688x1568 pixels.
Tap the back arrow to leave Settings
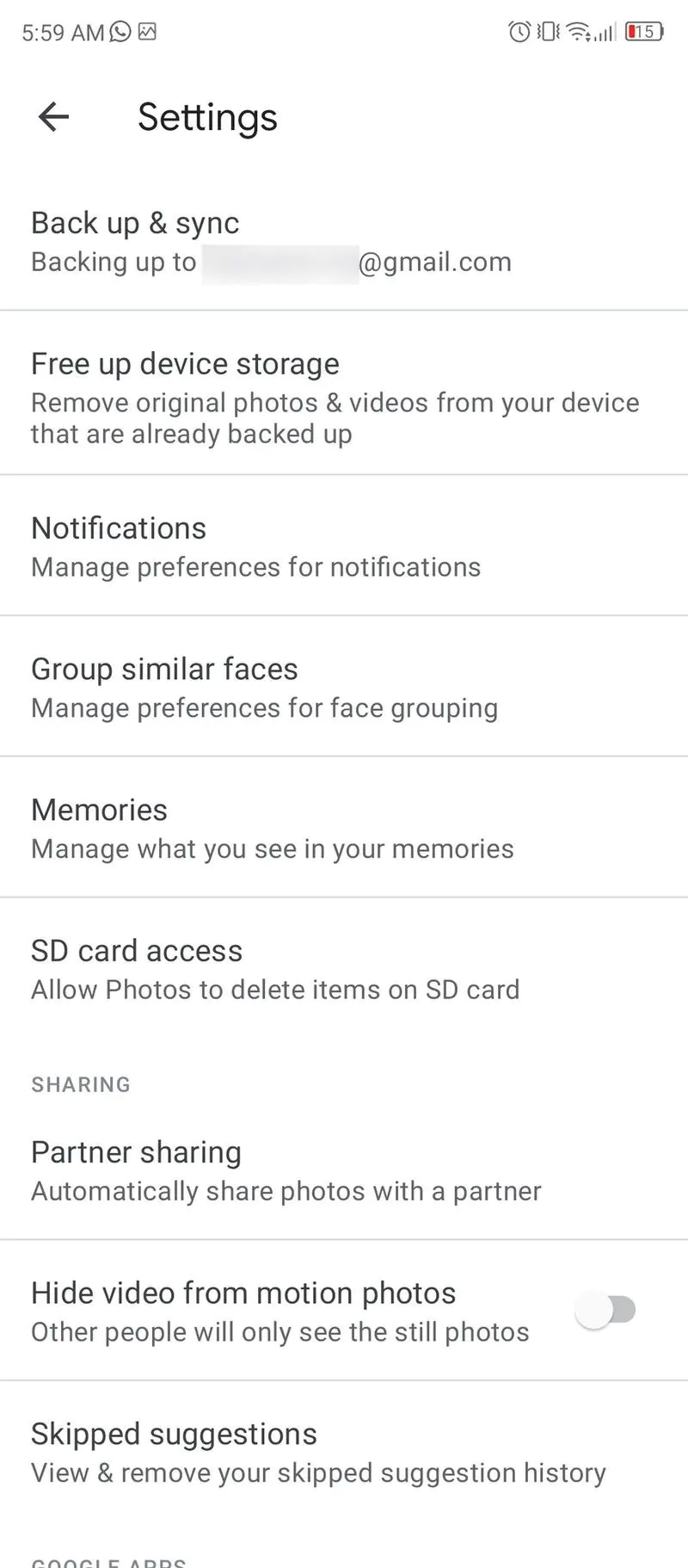(x=53, y=117)
